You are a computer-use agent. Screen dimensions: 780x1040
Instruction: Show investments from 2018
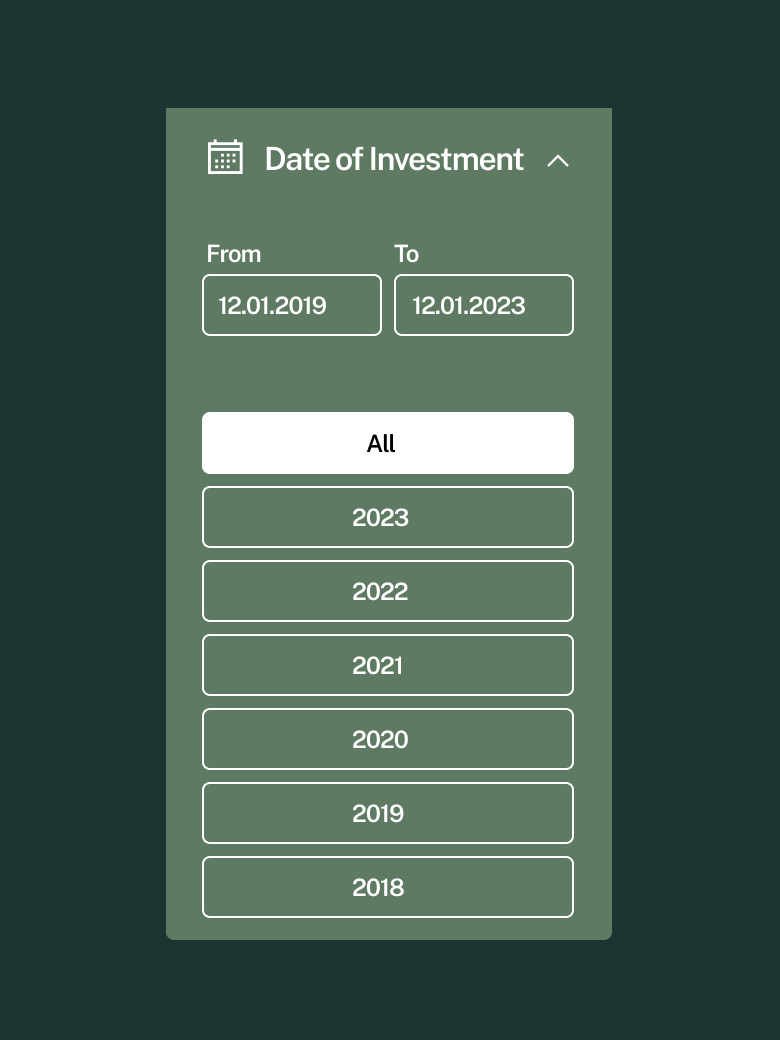[x=388, y=887]
